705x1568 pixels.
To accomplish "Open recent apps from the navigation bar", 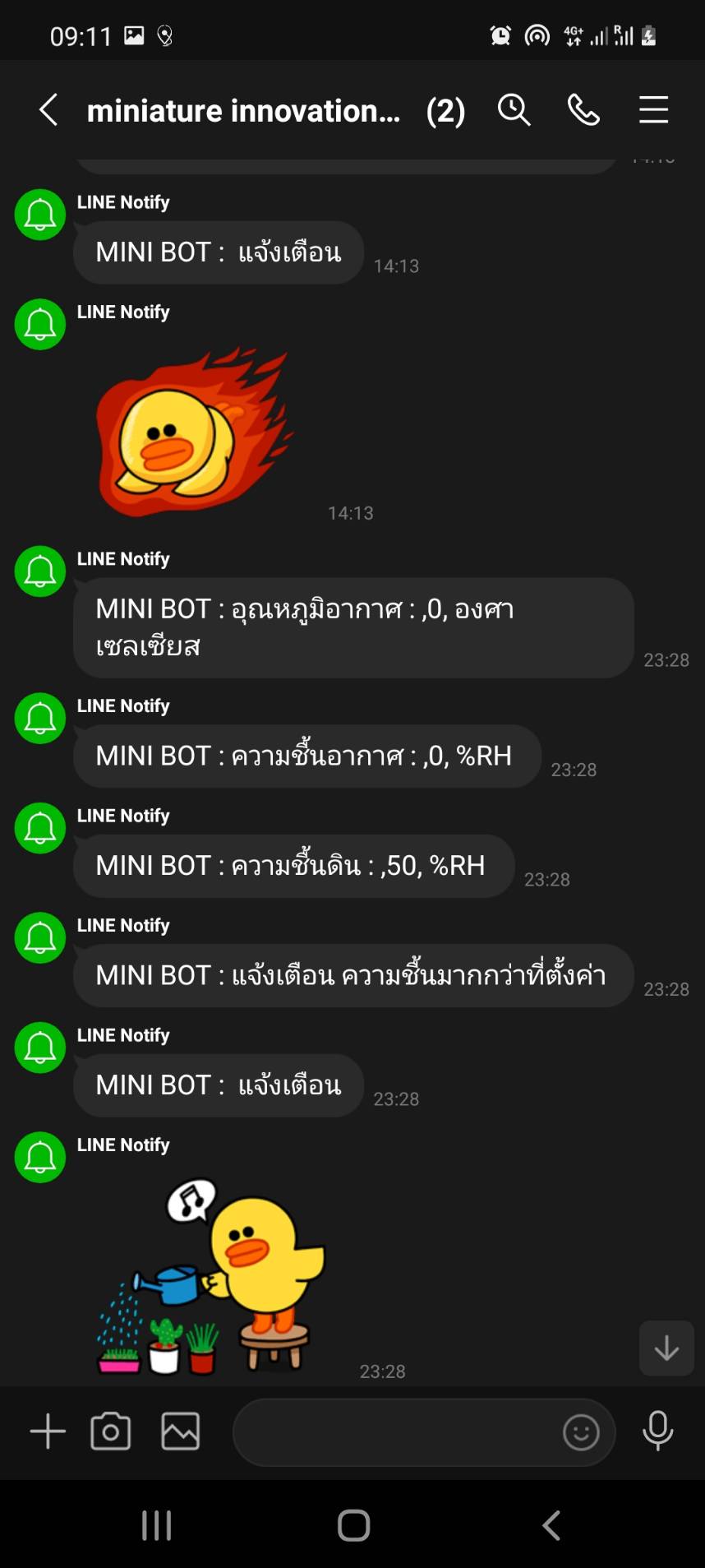I will click(x=156, y=1525).
